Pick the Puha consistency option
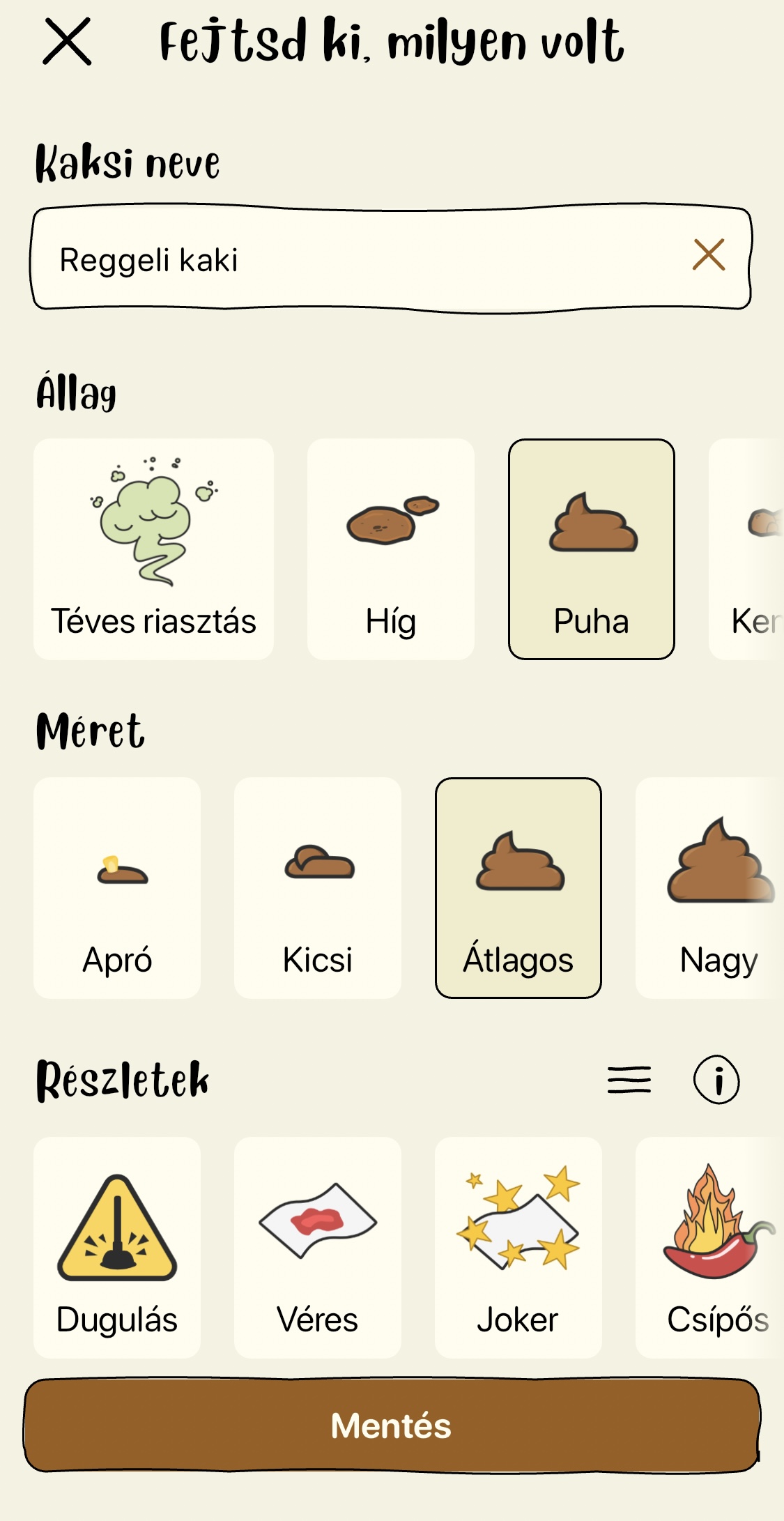This screenshot has width=784, height=1521. (x=592, y=549)
